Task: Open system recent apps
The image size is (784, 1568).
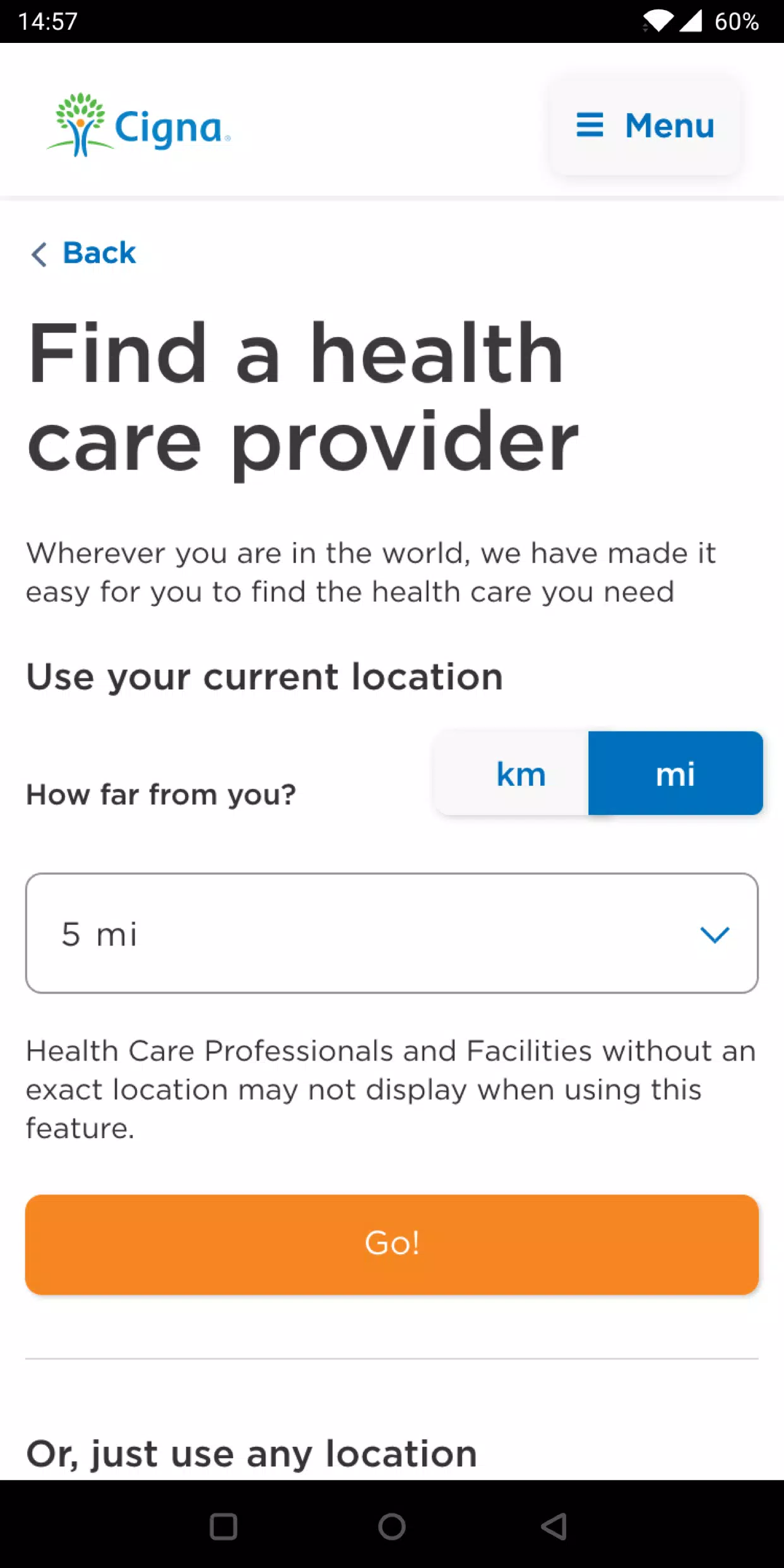Action: pyautogui.click(x=223, y=1527)
